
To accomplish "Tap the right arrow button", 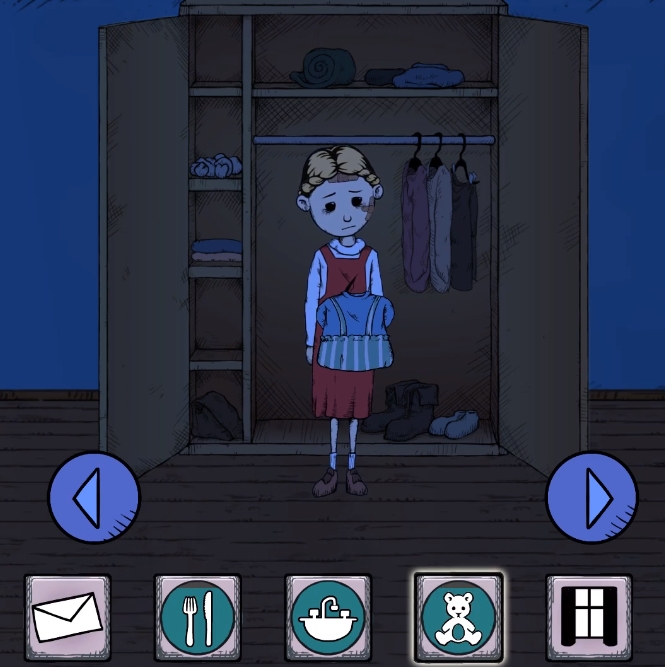I will (x=591, y=497).
